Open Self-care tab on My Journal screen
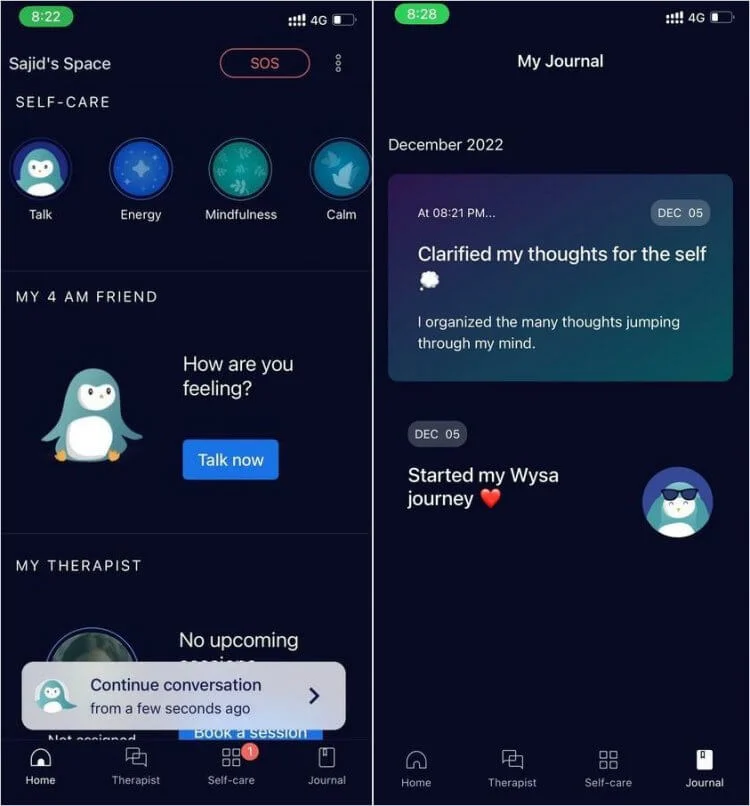The width and height of the screenshot is (750, 806). (x=608, y=768)
